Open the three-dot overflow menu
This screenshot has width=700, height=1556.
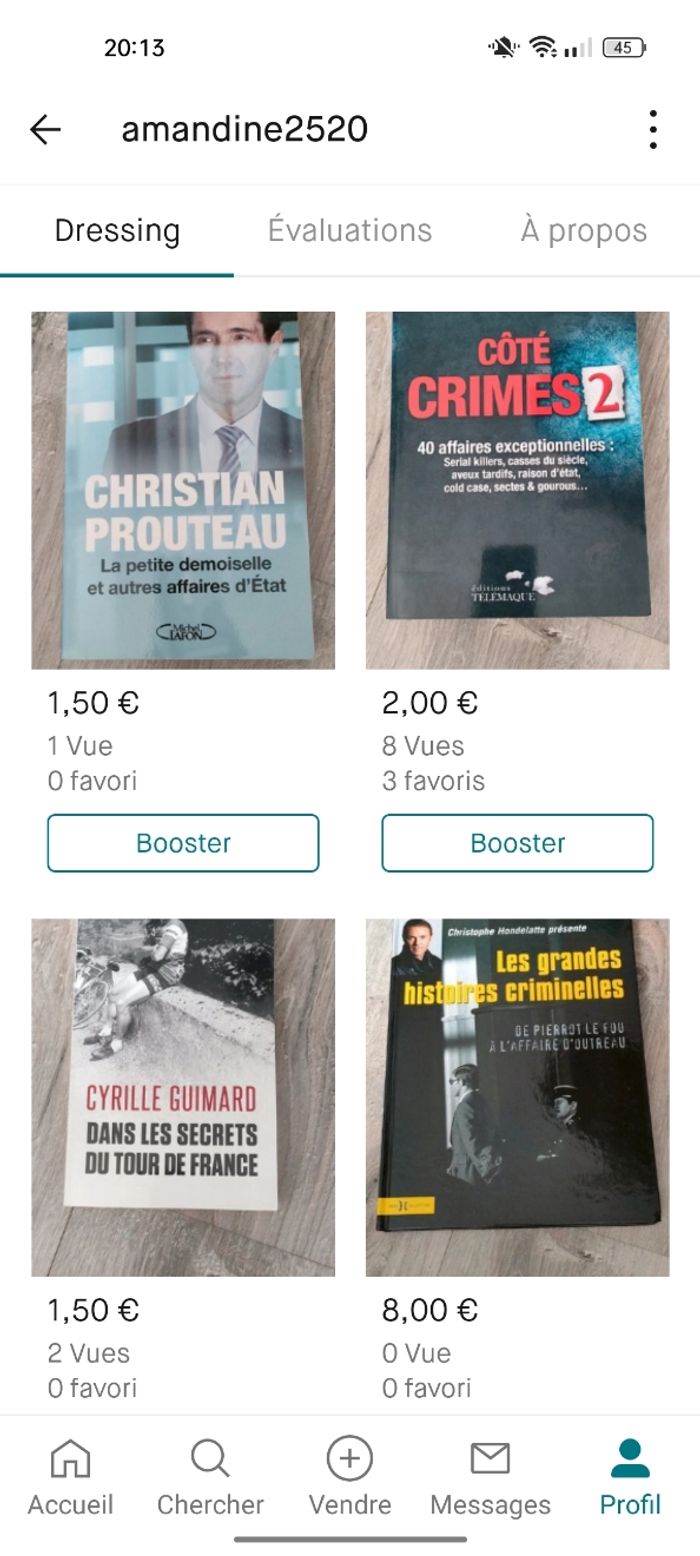pos(652,129)
